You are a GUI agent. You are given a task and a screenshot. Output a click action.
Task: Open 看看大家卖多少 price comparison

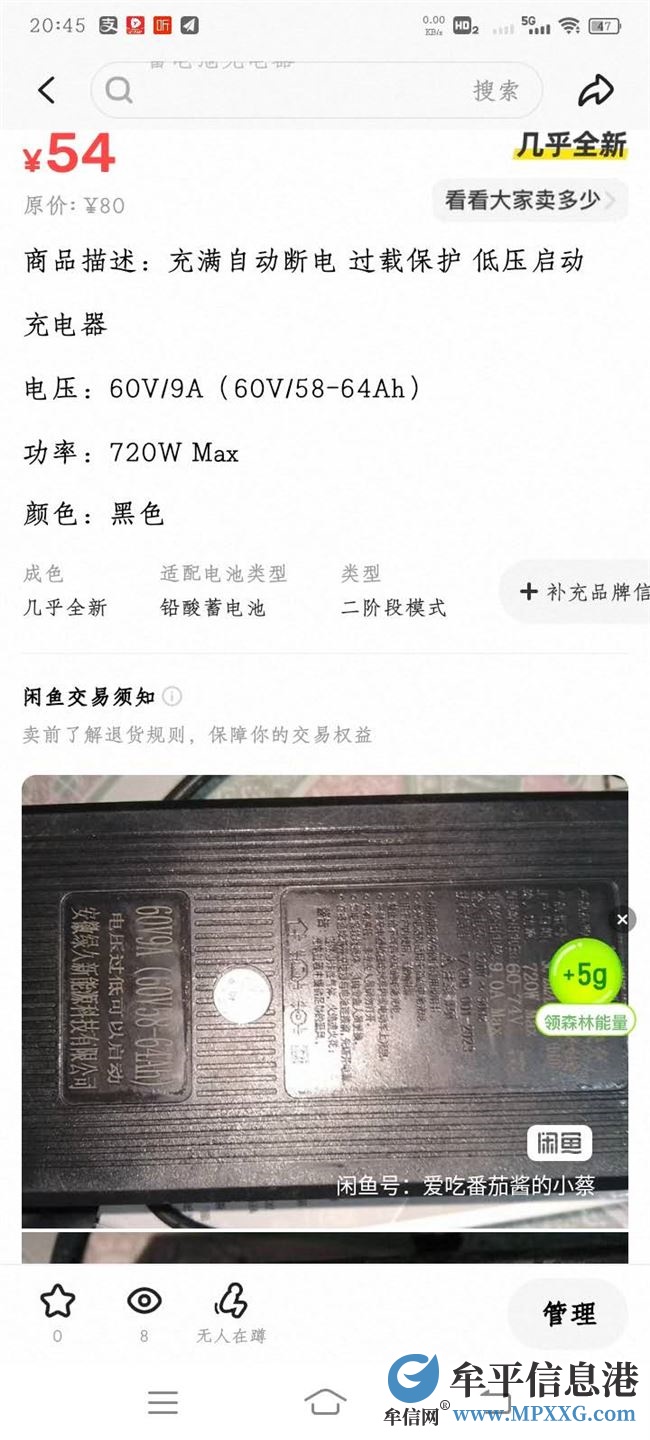pos(529,200)
